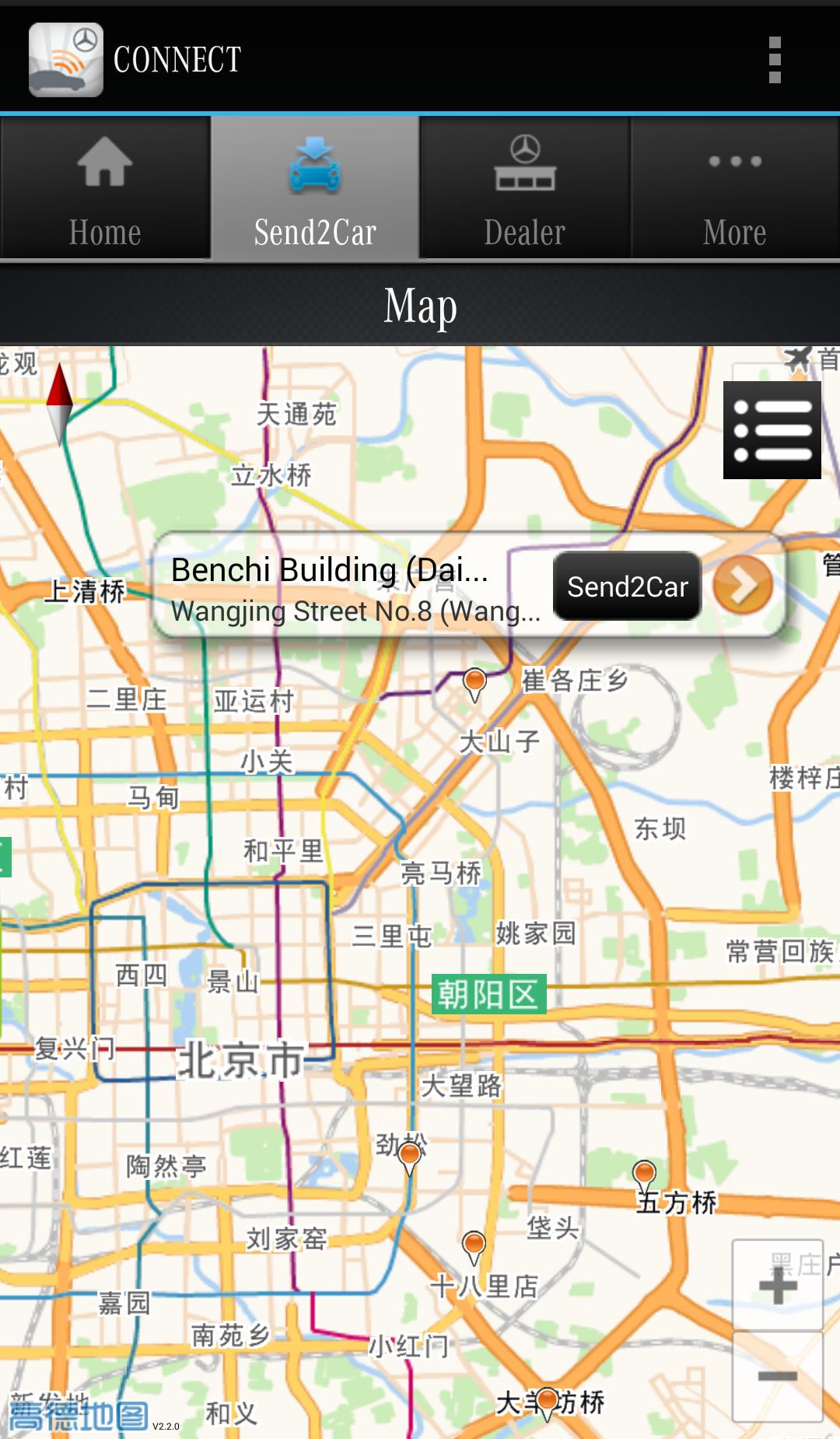Select the map pin near 十八里店
The image size is (840, 1439).
click(x=474, y=1245)
